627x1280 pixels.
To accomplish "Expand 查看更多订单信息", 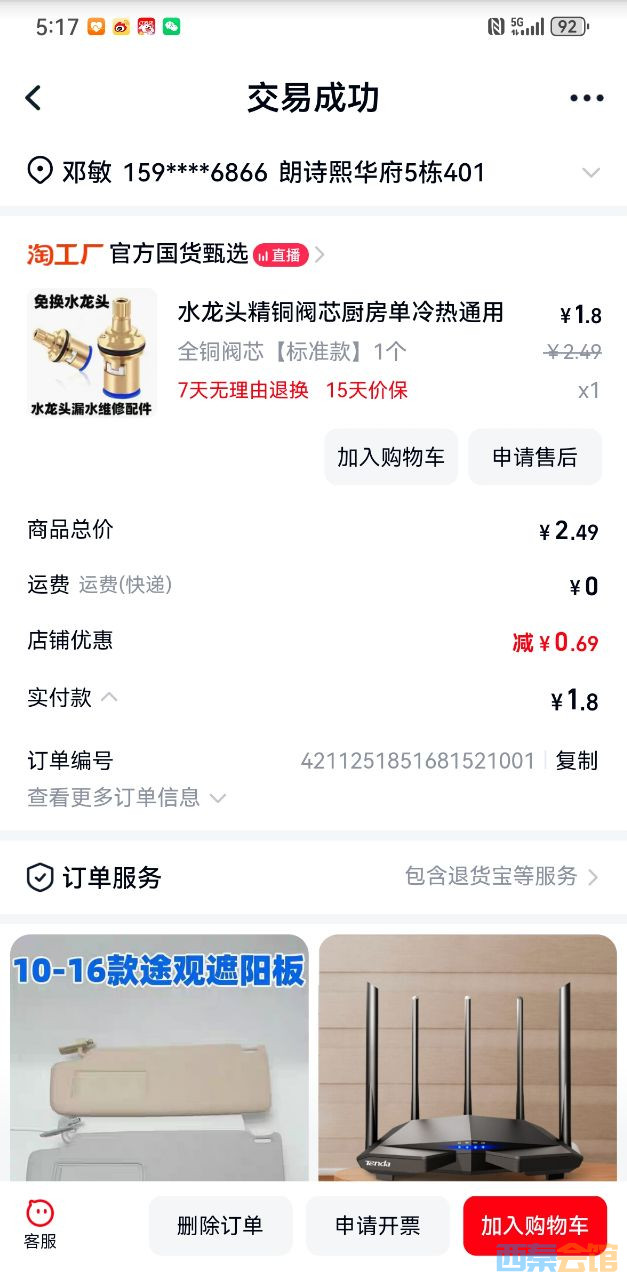I will click(x=127, y=797).
